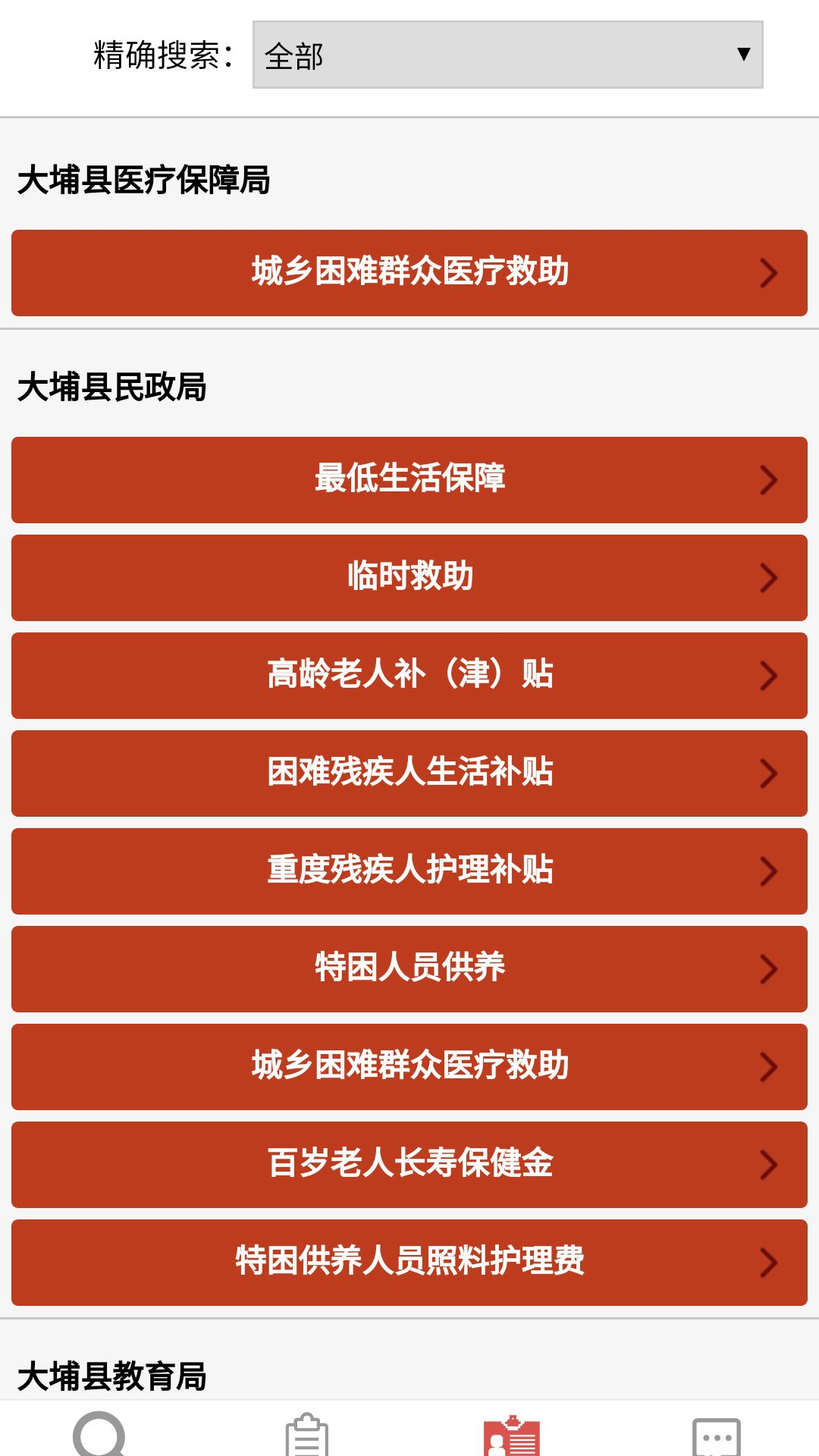Image resolution: width=819 pixels, height=1456 pixels.
Task: Open 最低生活保障
Action: tap(409, 479)
